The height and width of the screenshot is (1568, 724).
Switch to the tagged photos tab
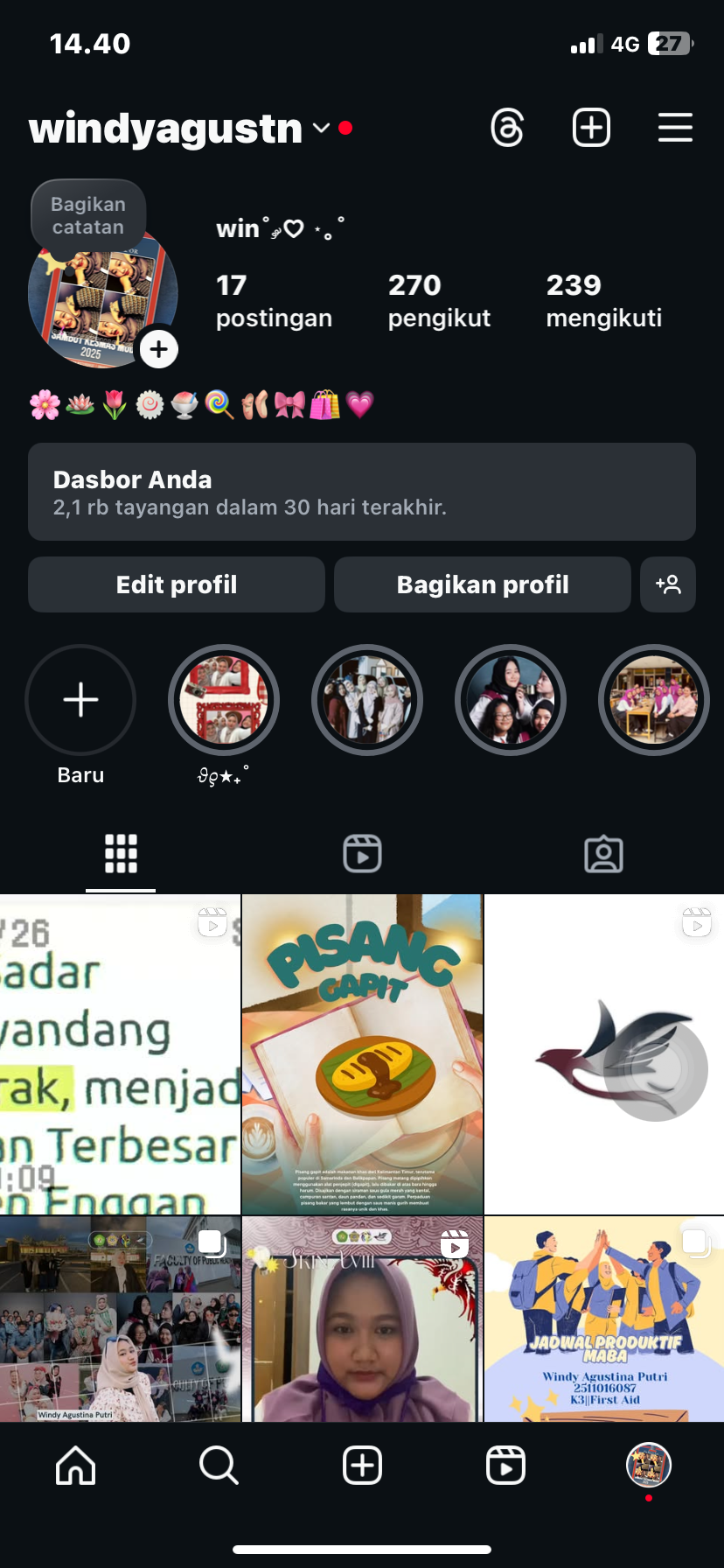click(603, 854)
